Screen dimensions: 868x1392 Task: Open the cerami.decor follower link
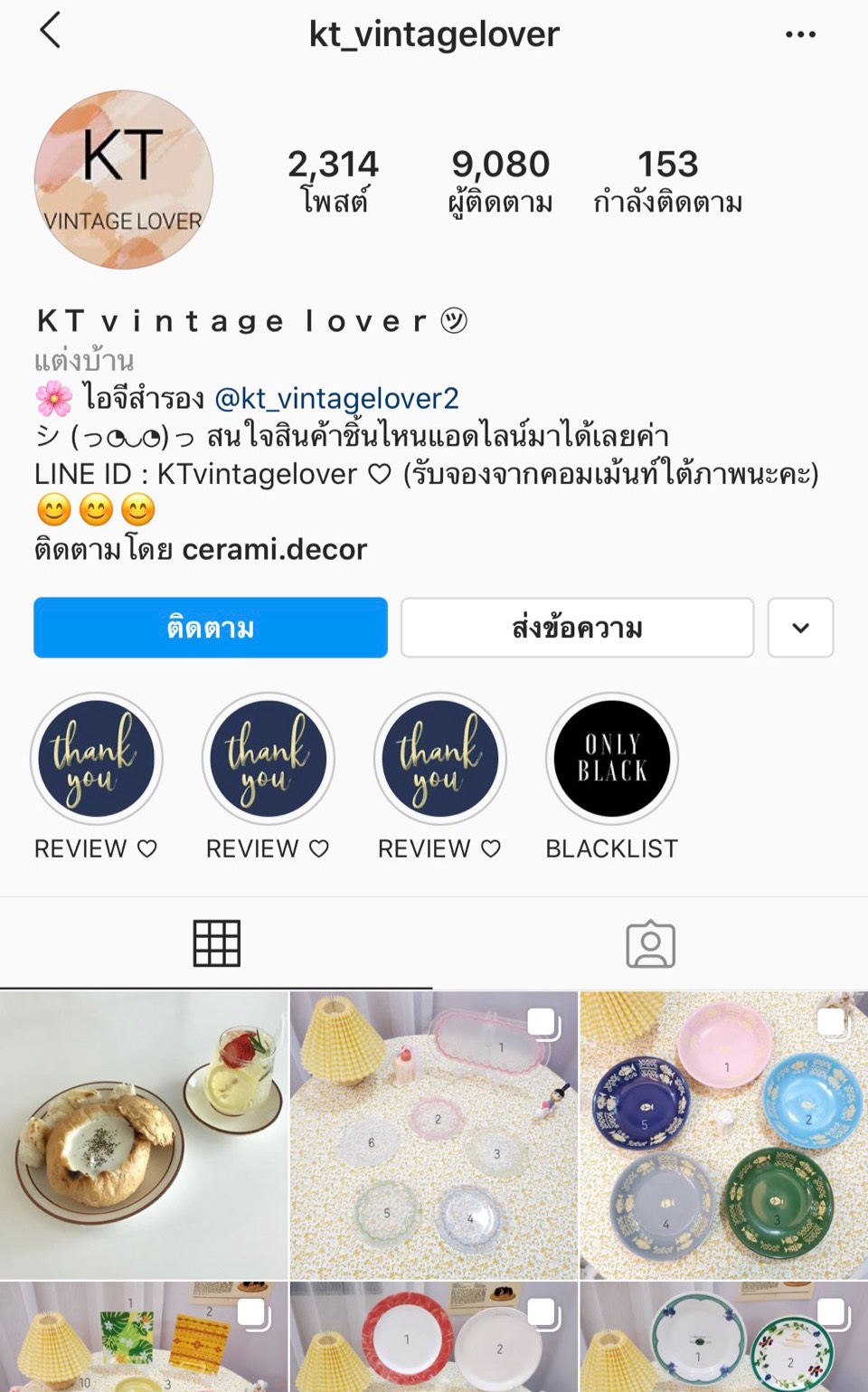click(x=275, y=549)
